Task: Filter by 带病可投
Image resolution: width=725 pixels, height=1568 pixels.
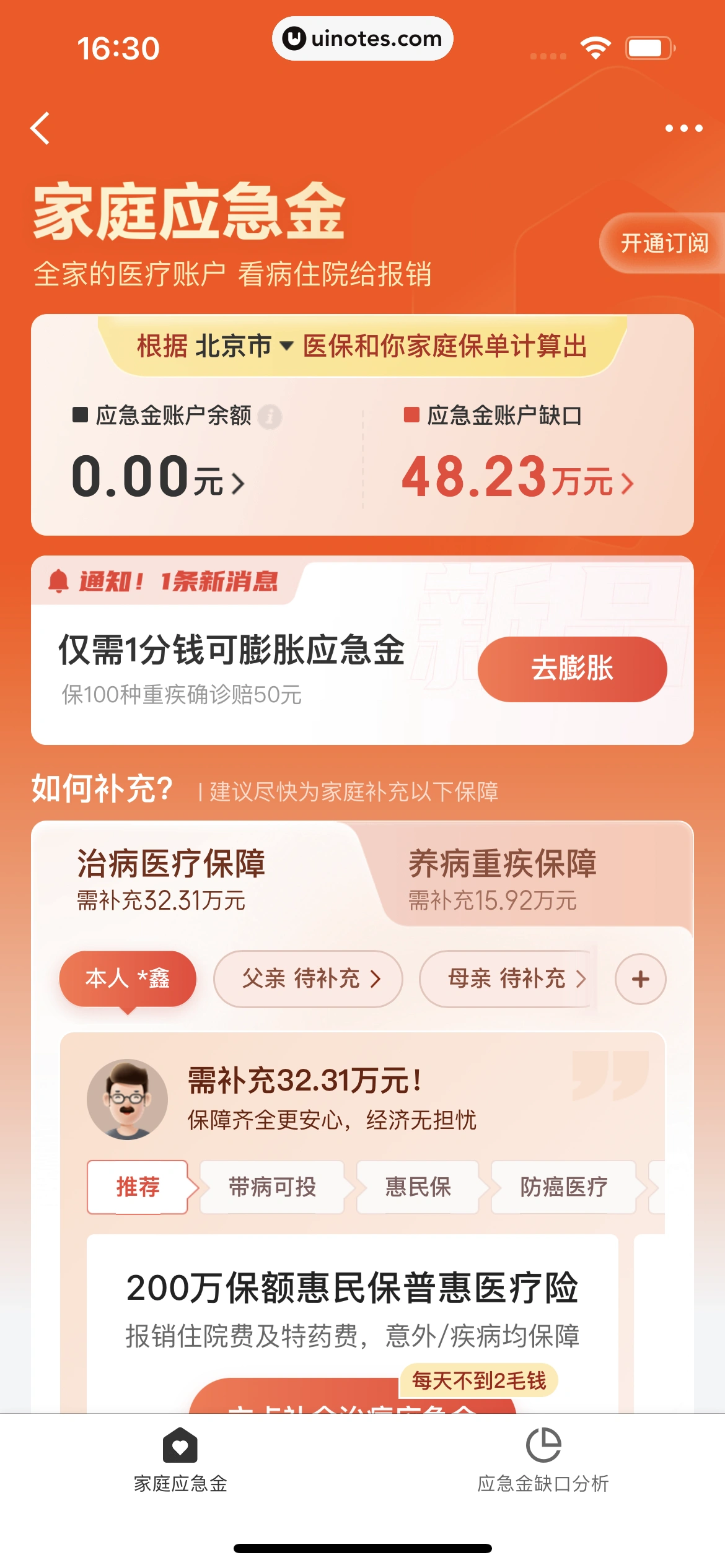Action: click(x=272, y=1187)
